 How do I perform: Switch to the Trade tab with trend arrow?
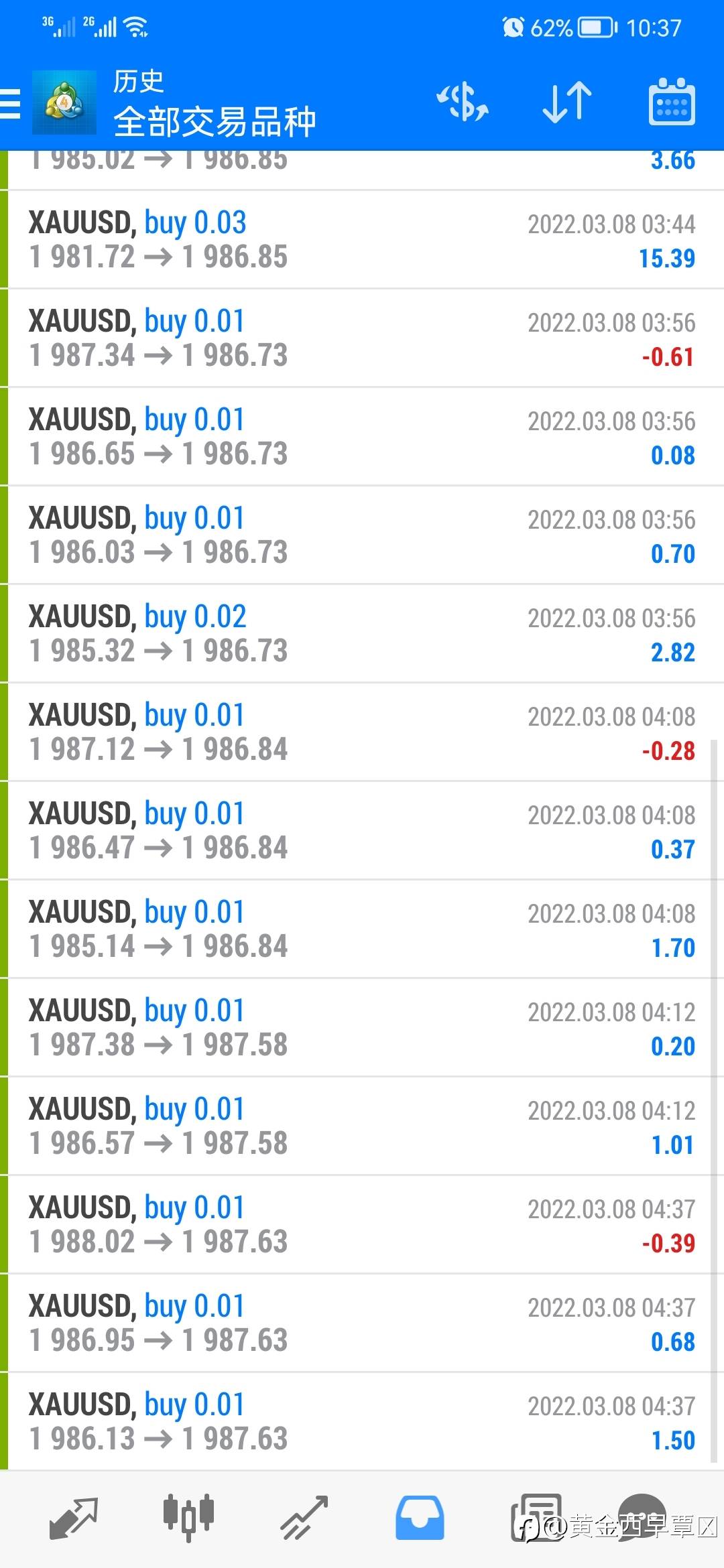click(x=304, y=1518)
